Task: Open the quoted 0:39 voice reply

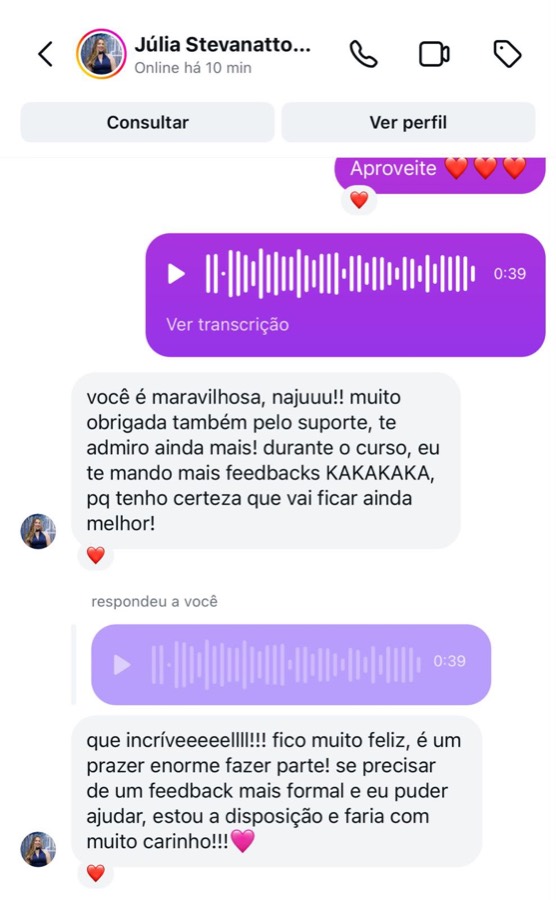Action: click(x=291, y=665)
